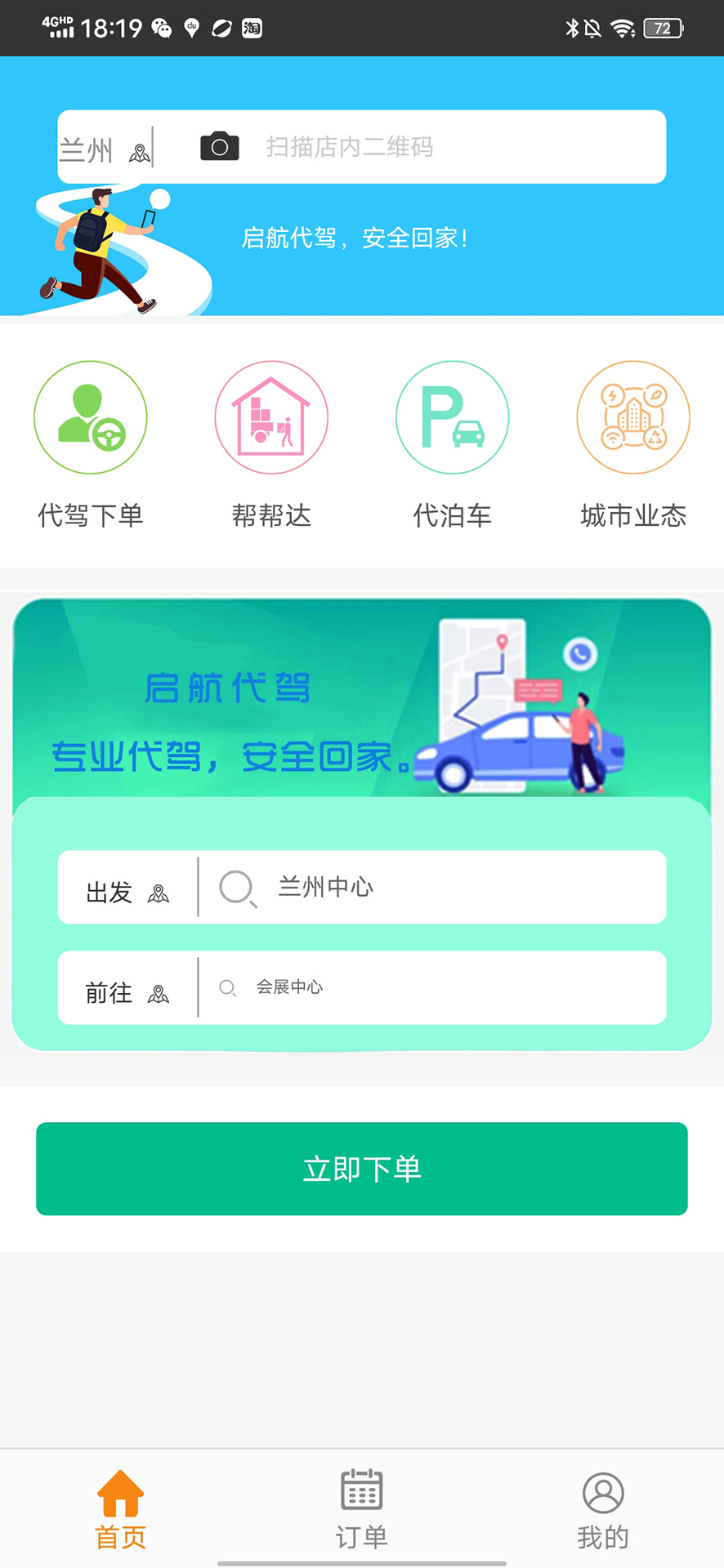Screen dimensions: 724x1568
Task: Edit the departure field 兰州中心
Action: [431, 887]
